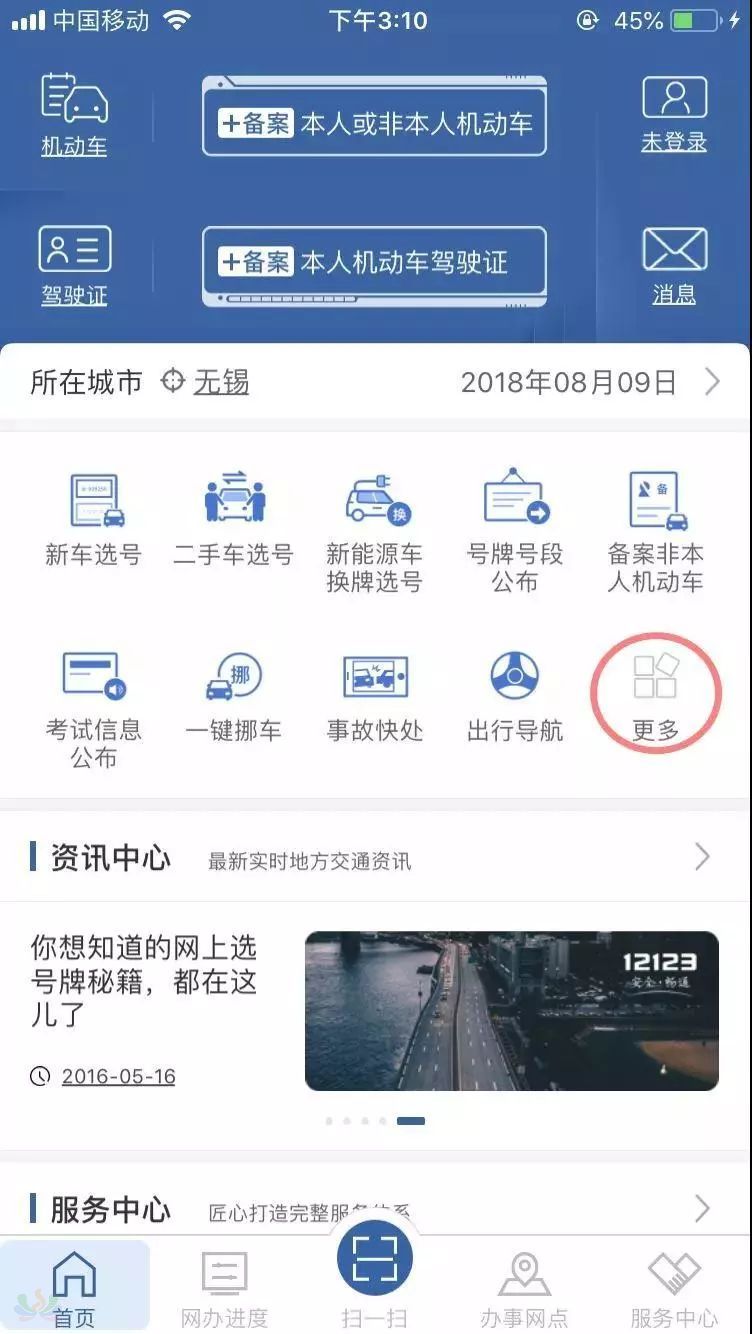This screenshot has height=1334, width=752.
Task: Switch to the 办事网点 tab
Action: click(x=524, y=1289)
